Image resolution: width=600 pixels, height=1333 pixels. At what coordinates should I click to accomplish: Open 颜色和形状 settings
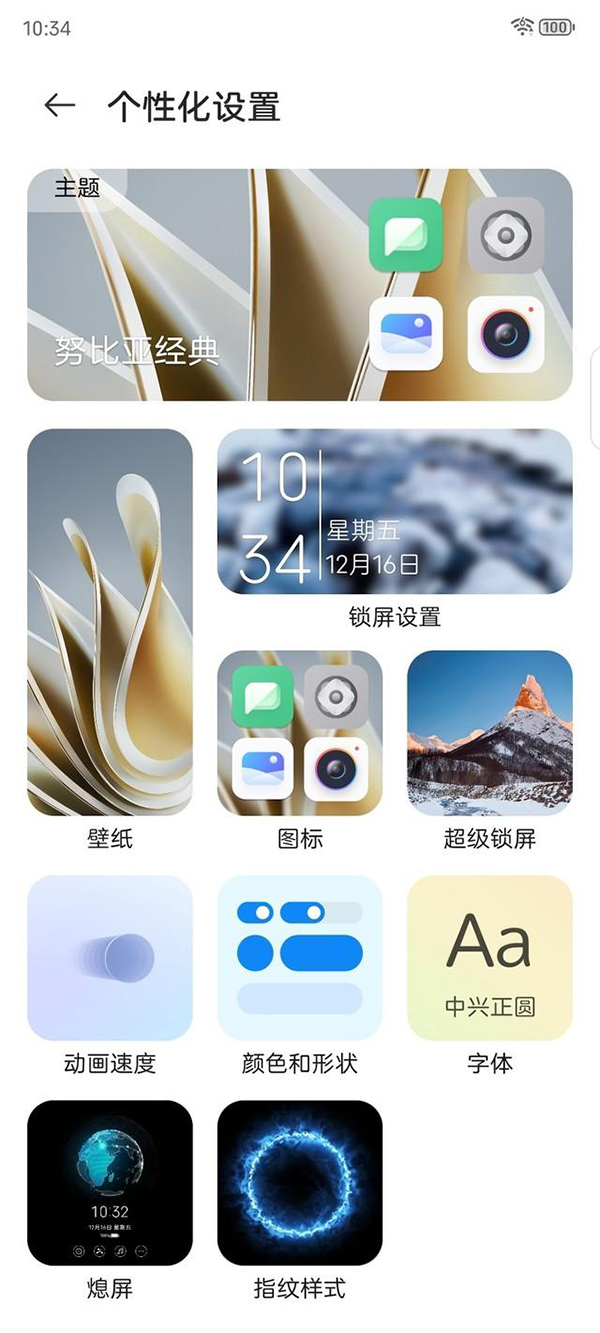tap(299, 958)
